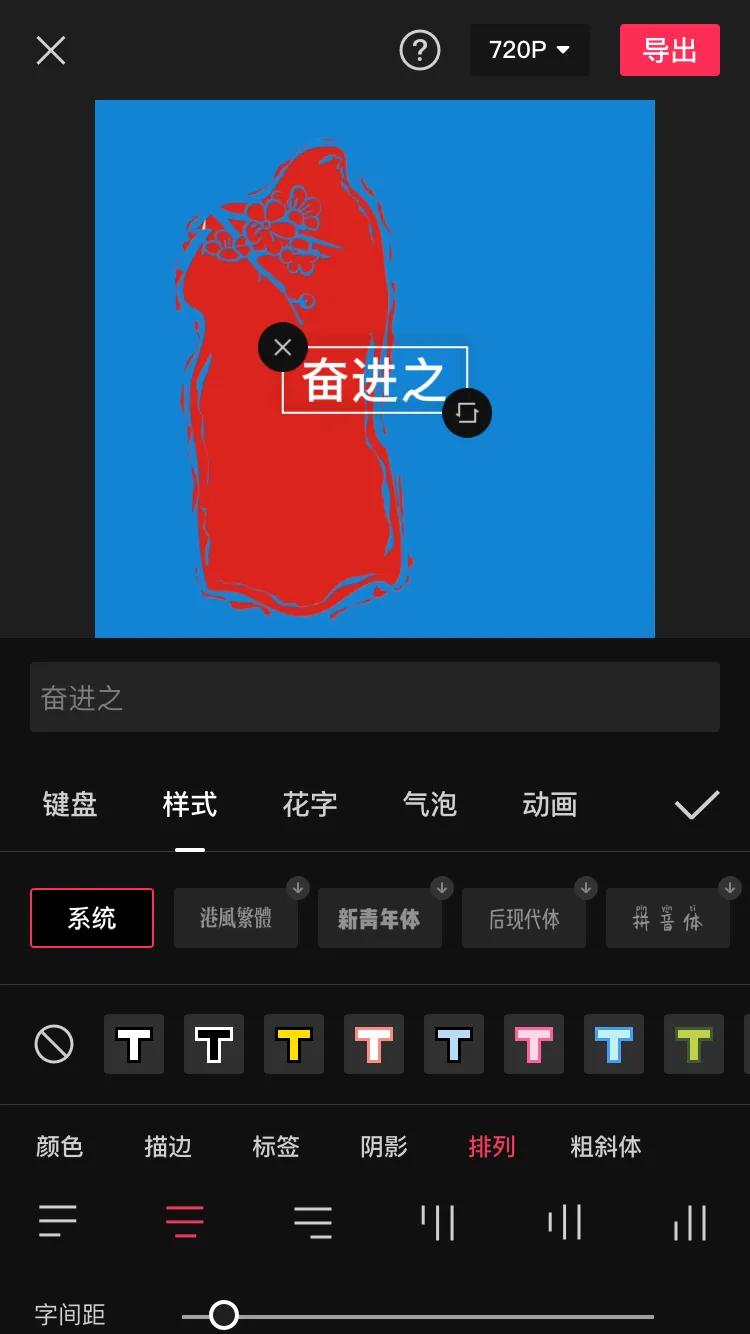
Task: Switch to the 气泡 tab
Action: pos(430,804)
